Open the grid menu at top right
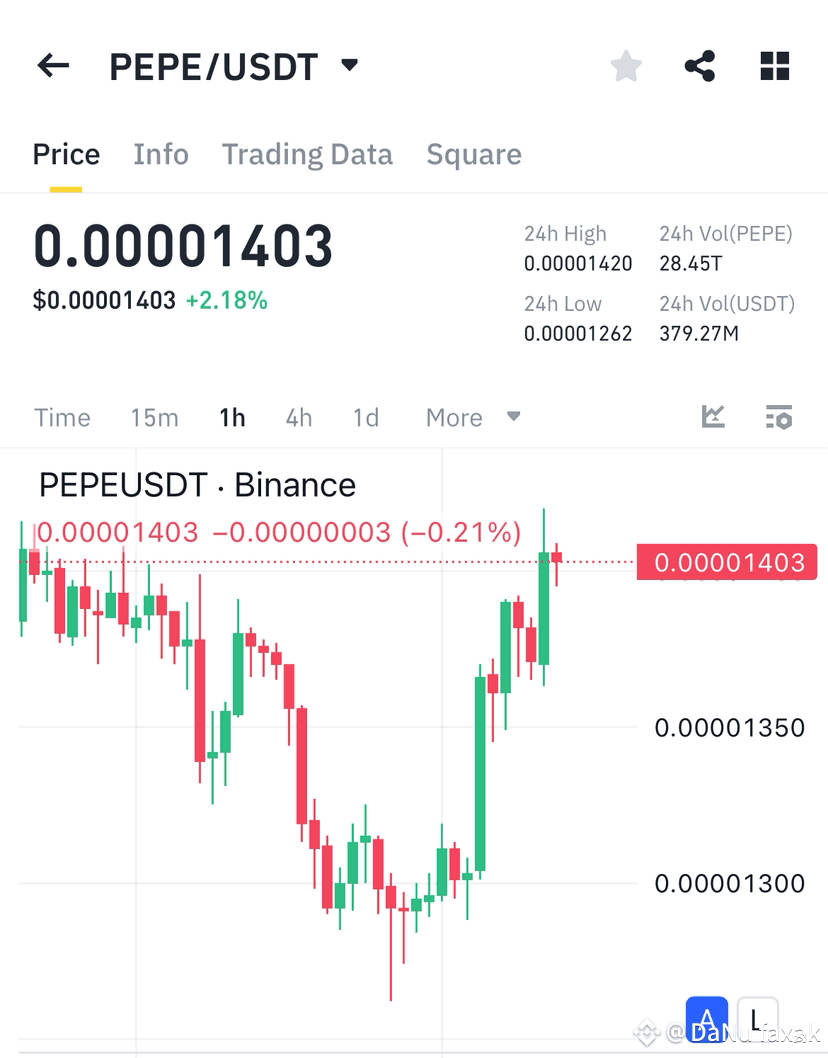The height and width of the screenshot is (1058, 828). coord(775,65)
